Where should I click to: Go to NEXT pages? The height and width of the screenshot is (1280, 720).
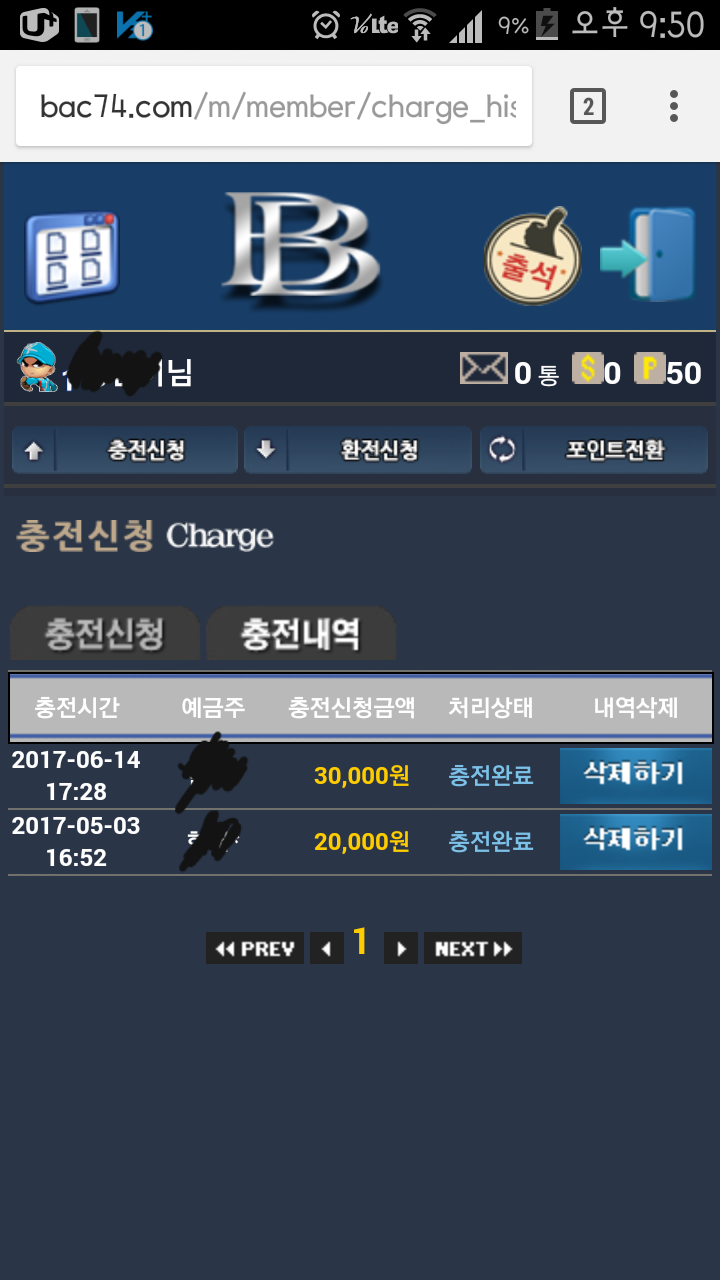pos(473,948)
